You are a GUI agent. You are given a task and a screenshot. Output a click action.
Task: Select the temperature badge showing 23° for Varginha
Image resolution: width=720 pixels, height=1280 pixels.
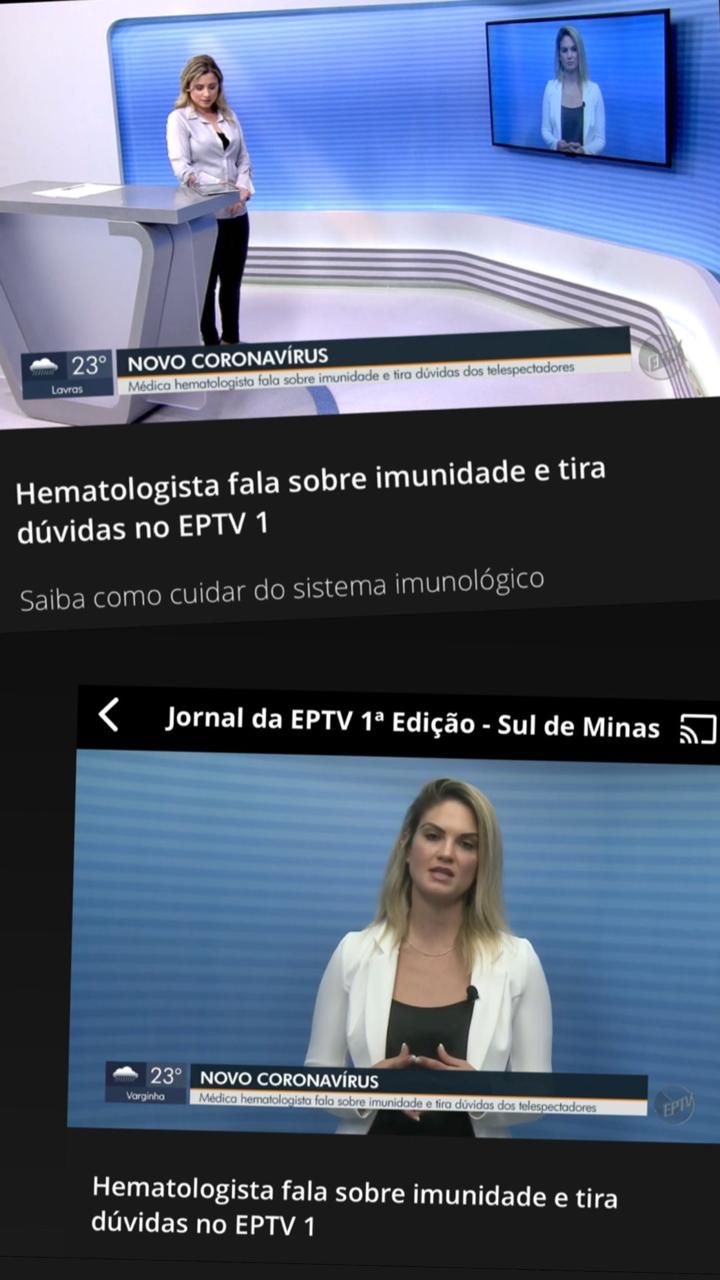[x=167, y=1075]
